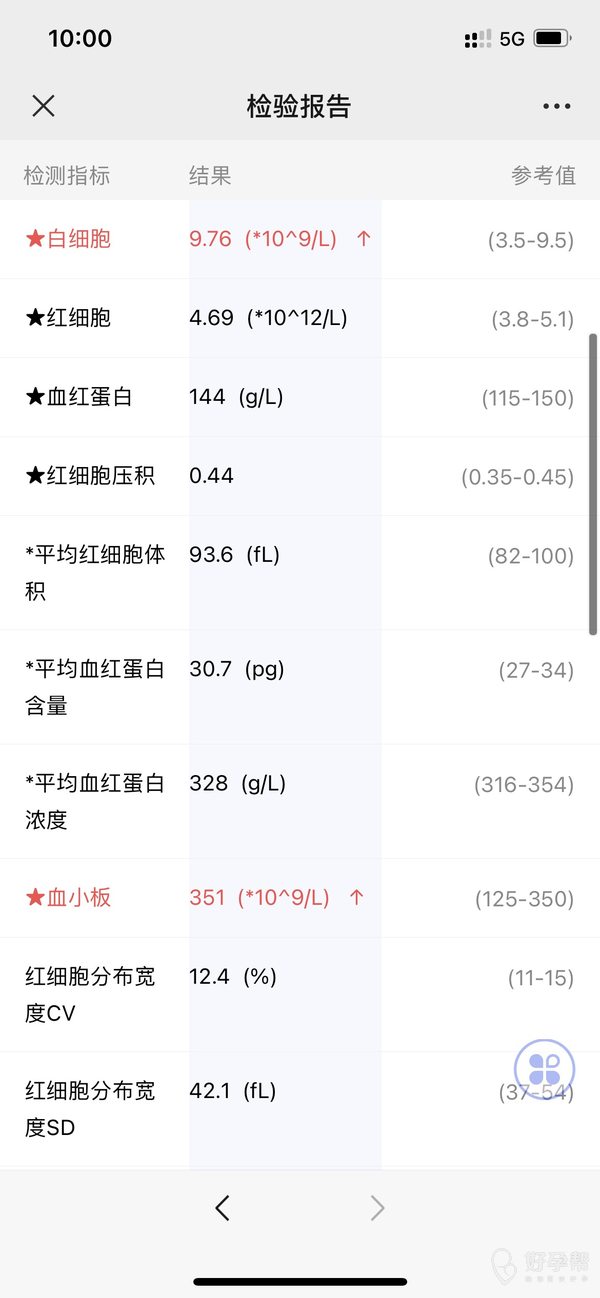Go back with the left arrow
This screenshot has height=1298, width=600.
(x=223, y=1208)
